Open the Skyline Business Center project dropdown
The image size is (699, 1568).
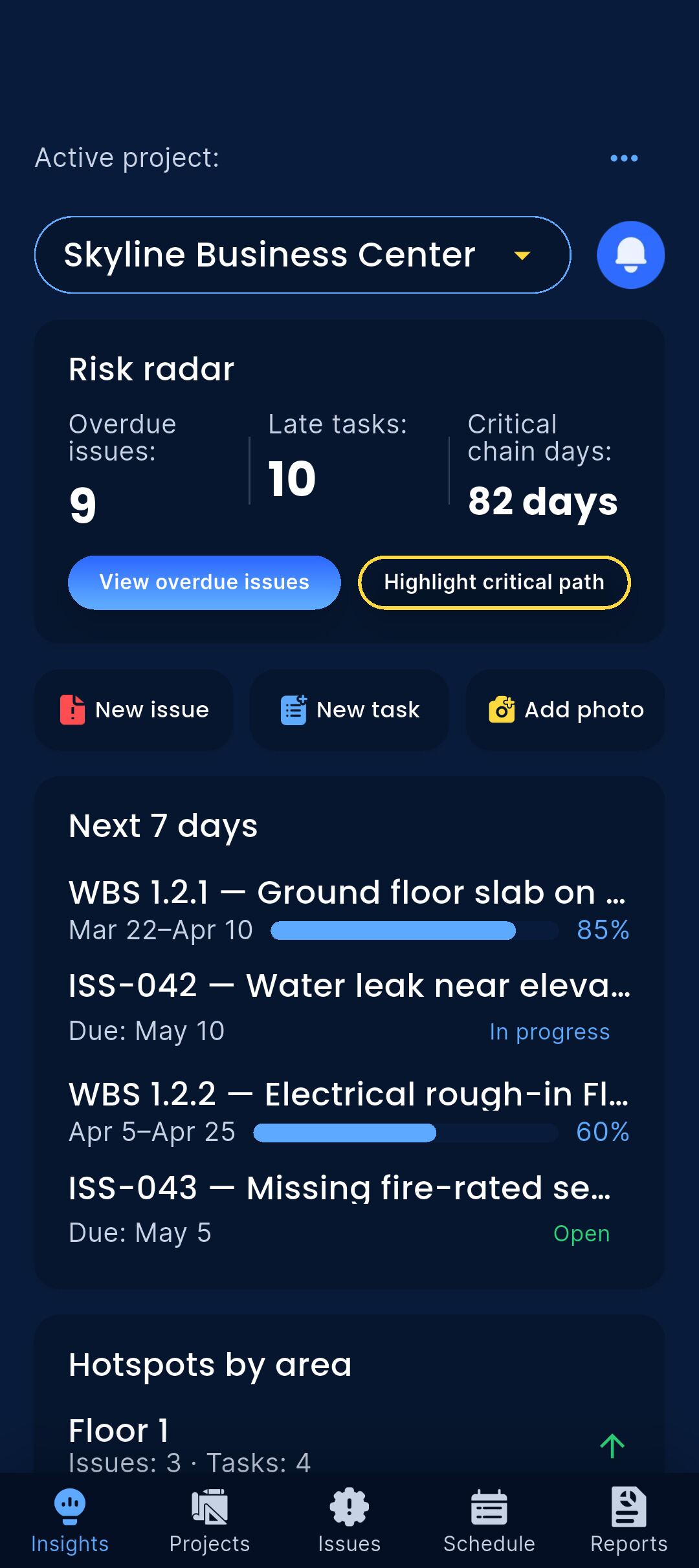coord(304,254)
